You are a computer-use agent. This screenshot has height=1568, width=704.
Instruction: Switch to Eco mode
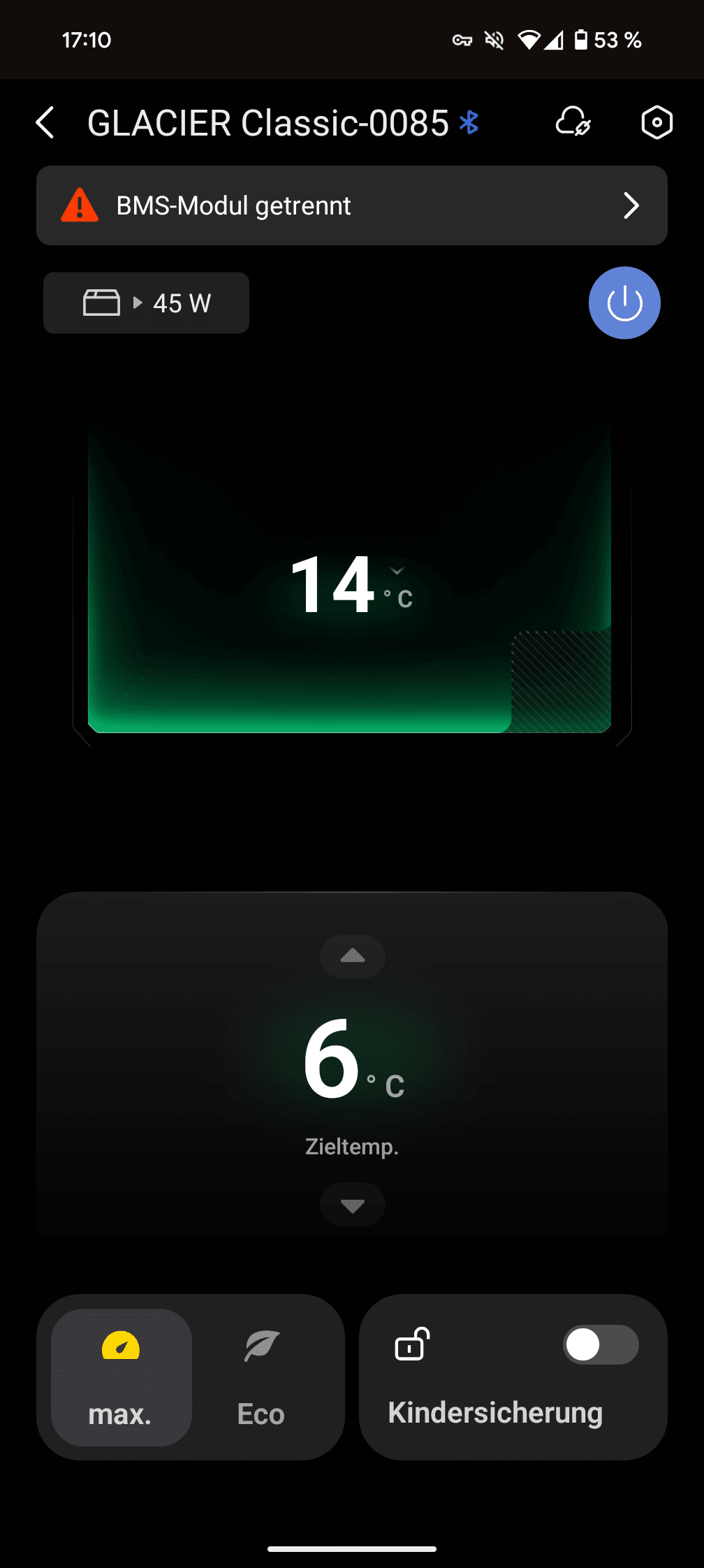[261, 1377]
